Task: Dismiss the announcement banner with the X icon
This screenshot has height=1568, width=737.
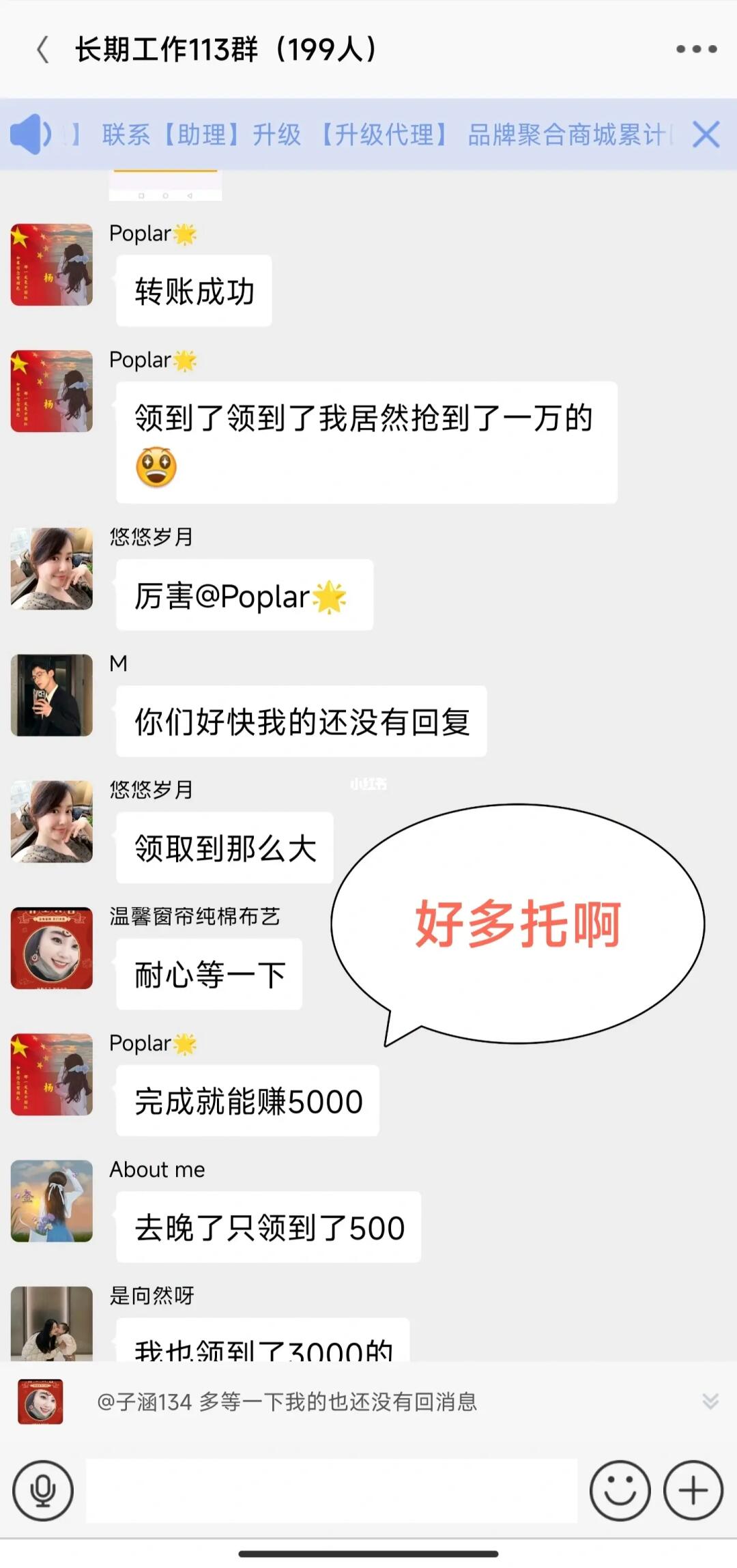Action: tap(707, 134)
